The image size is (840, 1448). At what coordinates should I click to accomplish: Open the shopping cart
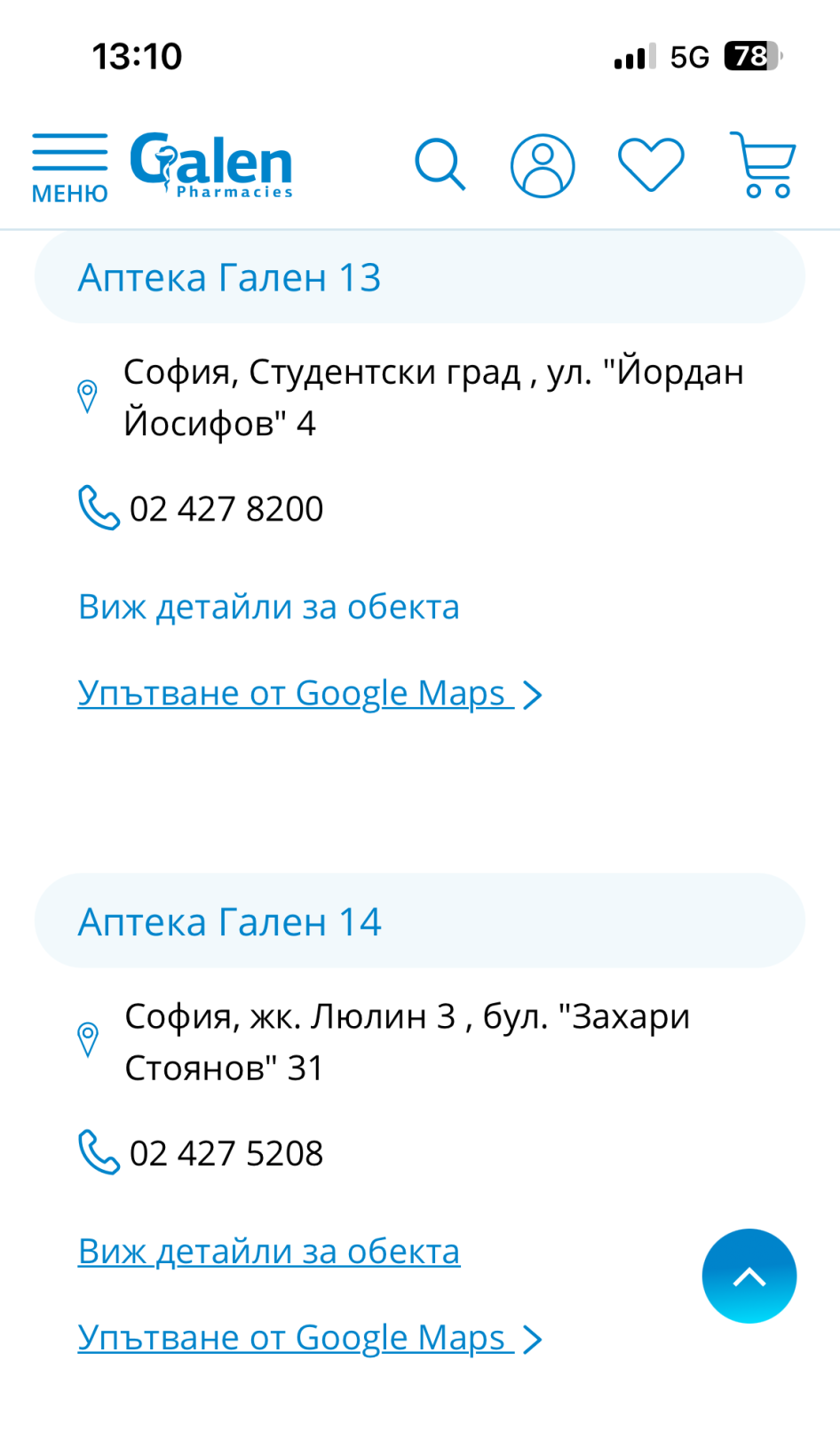coord(762,165)
